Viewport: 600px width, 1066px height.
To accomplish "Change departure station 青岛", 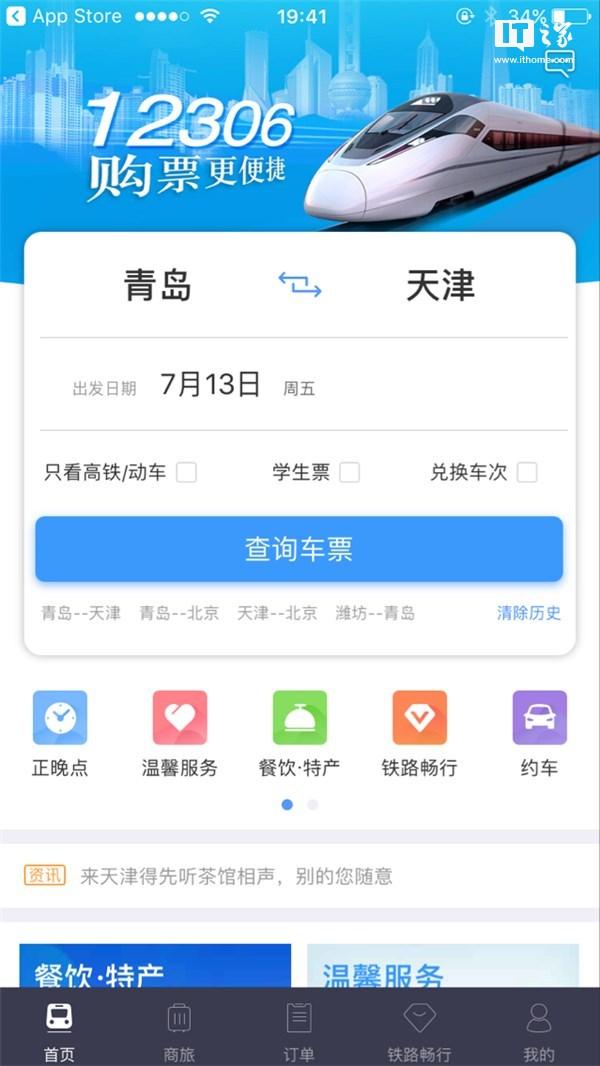I will pyautogui.click(x=158, y=286).
